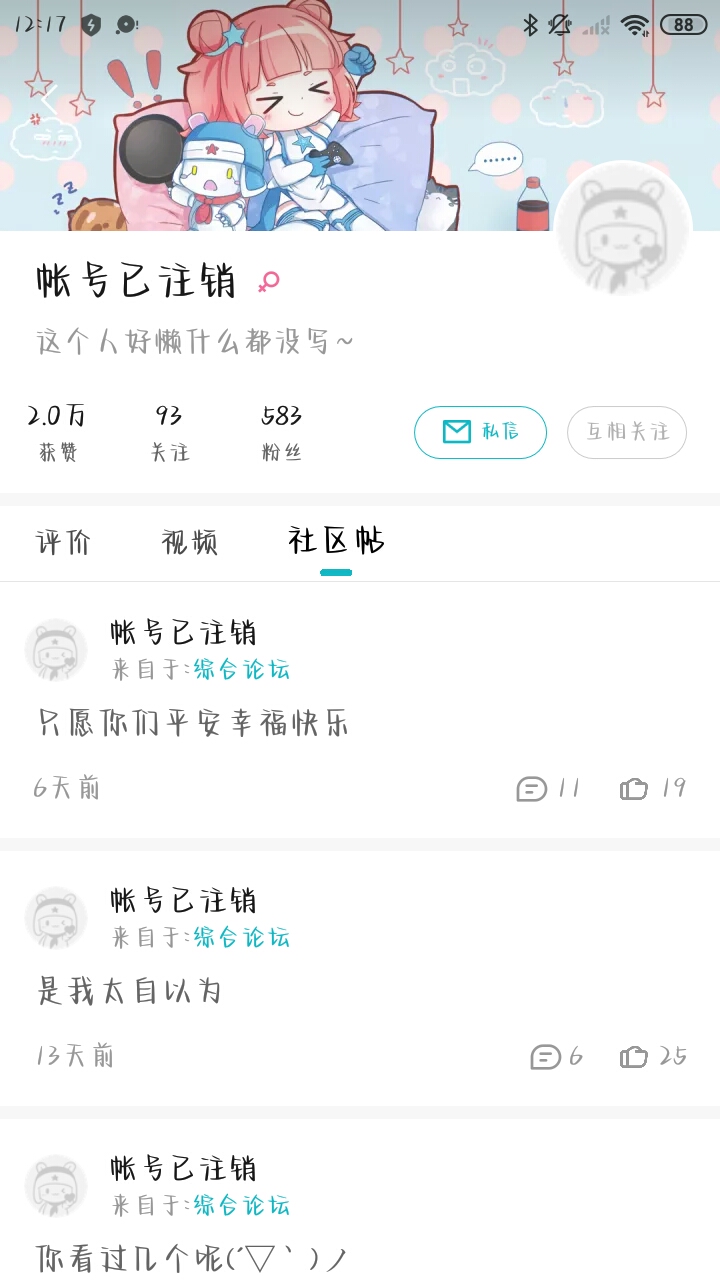Image resolution: width=720 pixels, height=1280 pixels.
Task: Switch to the 视频 tab
Action: pyautogui.click(x=187, y=541)
